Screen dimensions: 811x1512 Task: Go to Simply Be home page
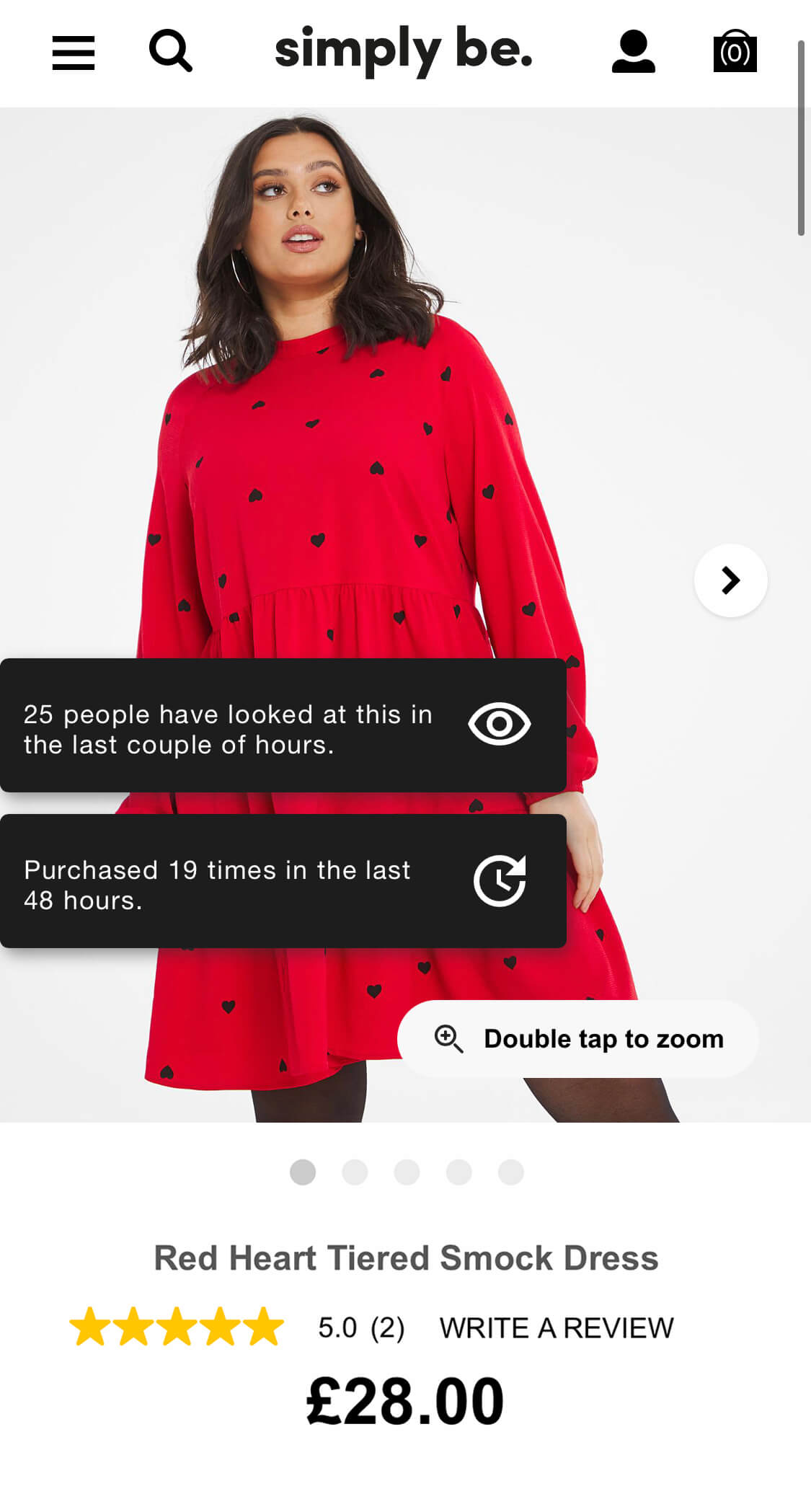pyautogui.click(x=403, y=50)
